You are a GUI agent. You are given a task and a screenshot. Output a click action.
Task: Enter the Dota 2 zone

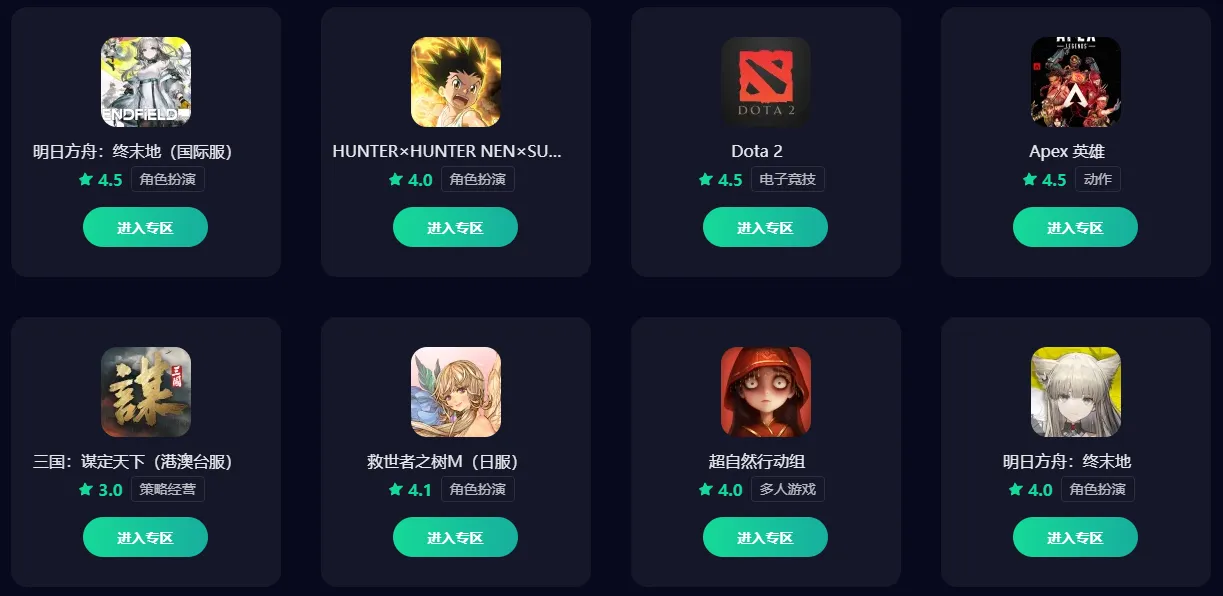(x=765, y=227)
